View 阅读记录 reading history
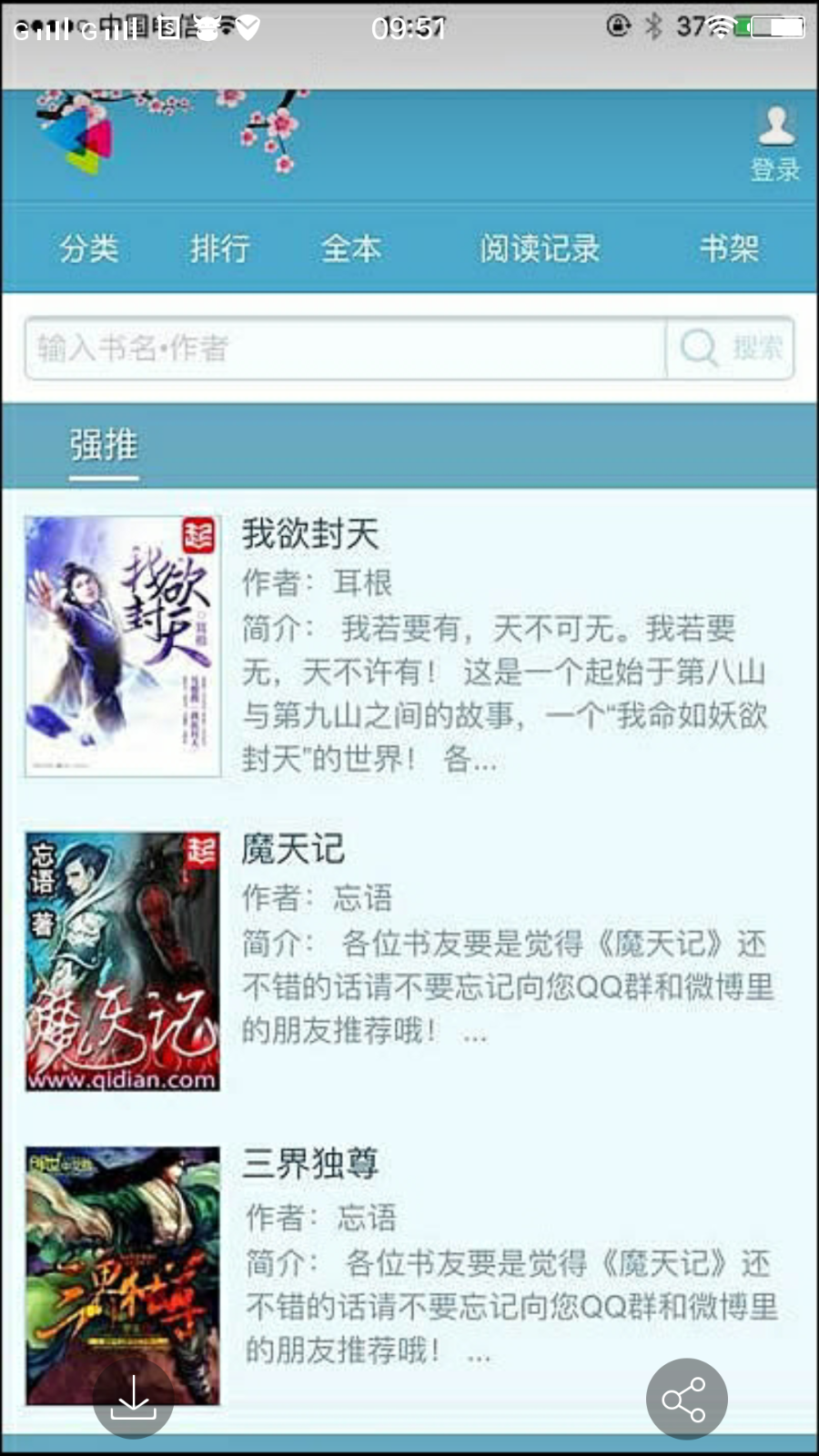The height and width of the screenshot is (1456, 819). click(541, 248)
